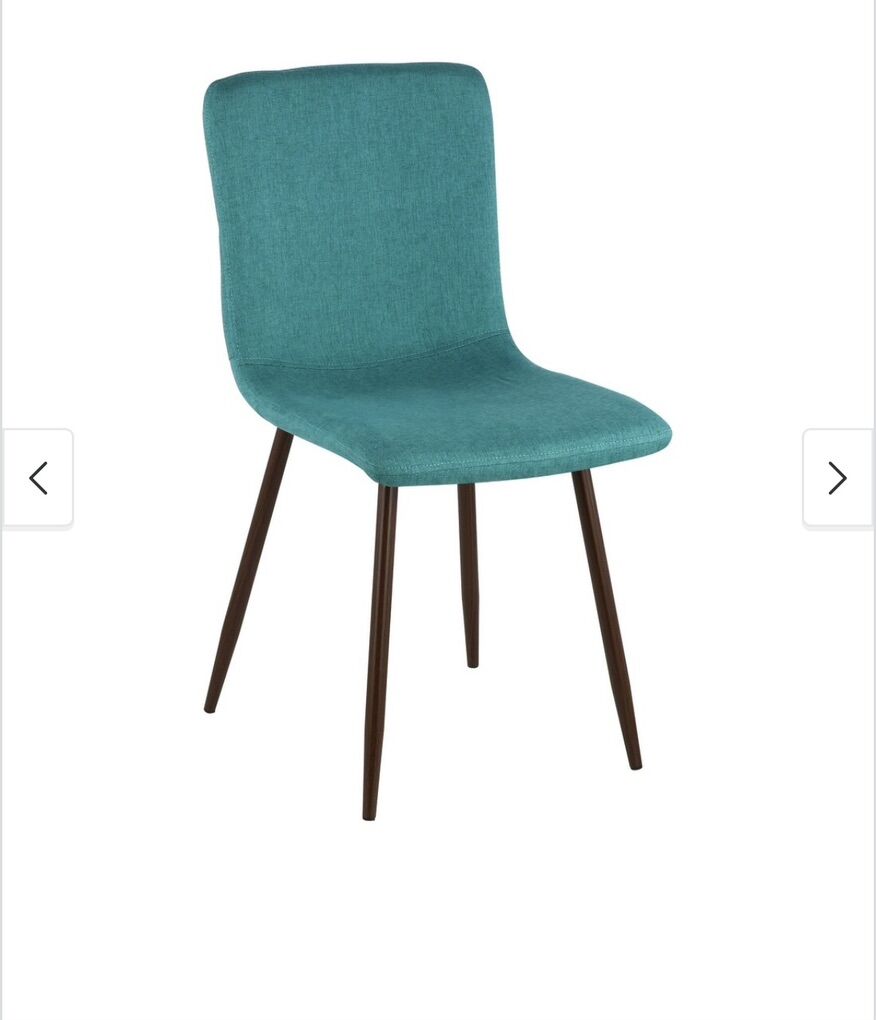Go to the next product image
876x1020 pixels.
[x=837, y=478]
